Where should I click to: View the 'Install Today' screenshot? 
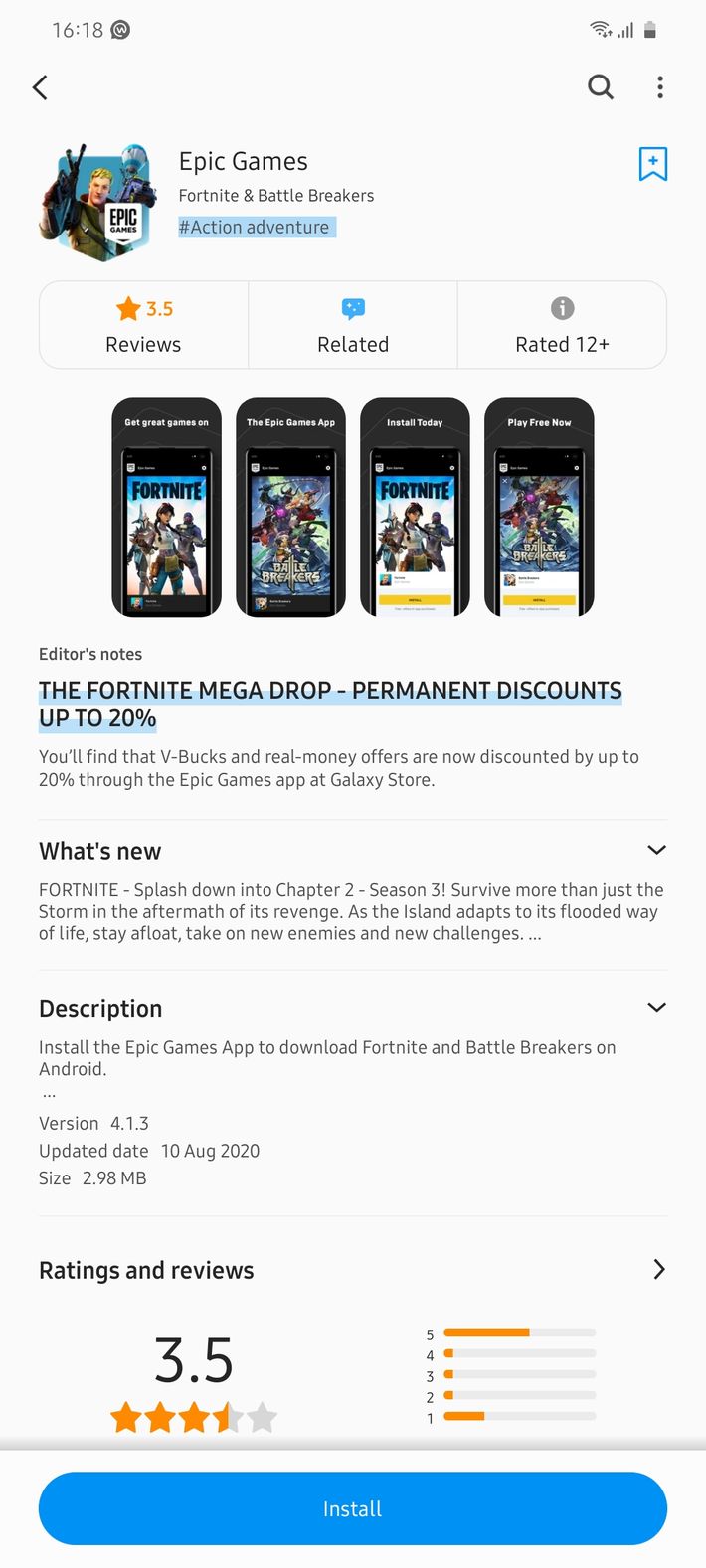click(415, 508)
